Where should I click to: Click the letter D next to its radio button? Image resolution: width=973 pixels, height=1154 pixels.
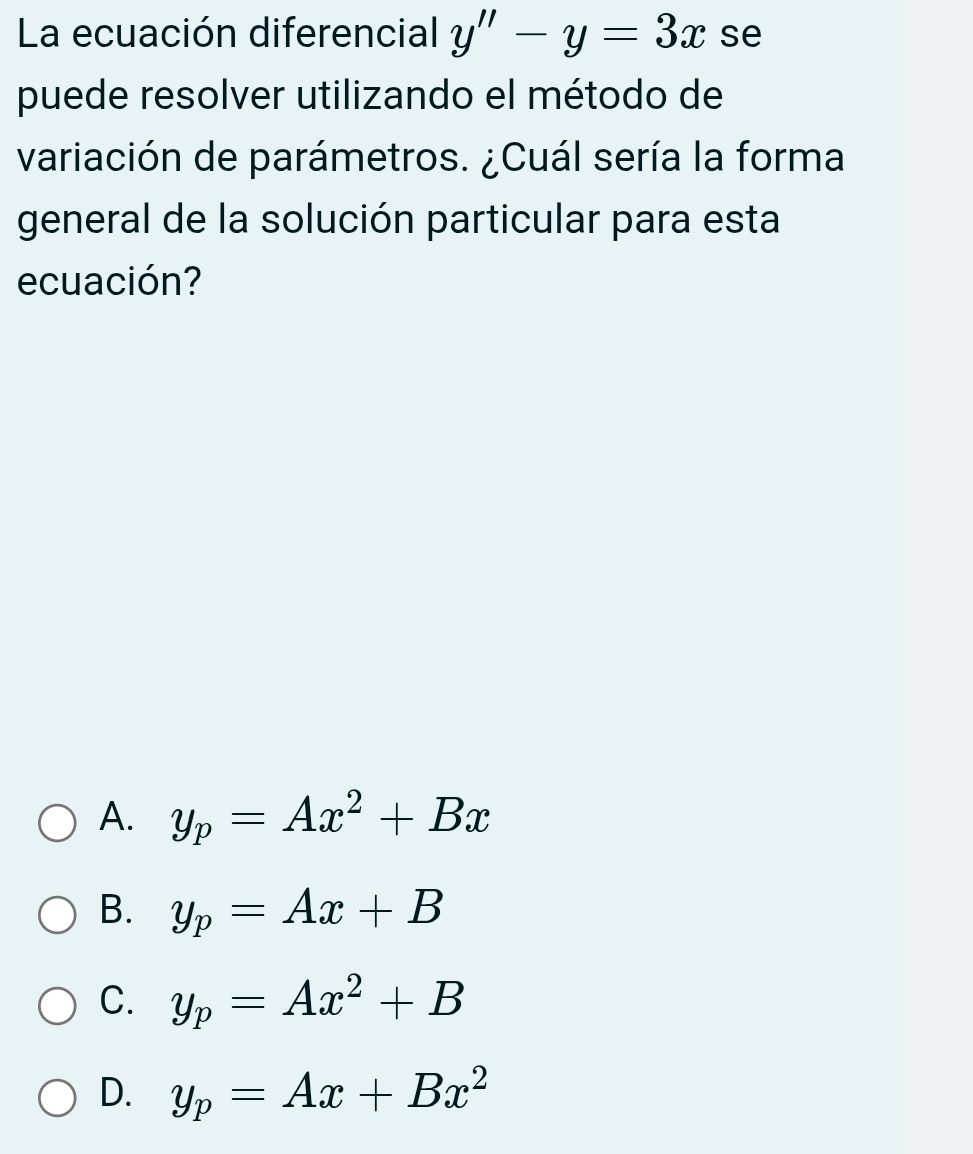coord(110,1095)
